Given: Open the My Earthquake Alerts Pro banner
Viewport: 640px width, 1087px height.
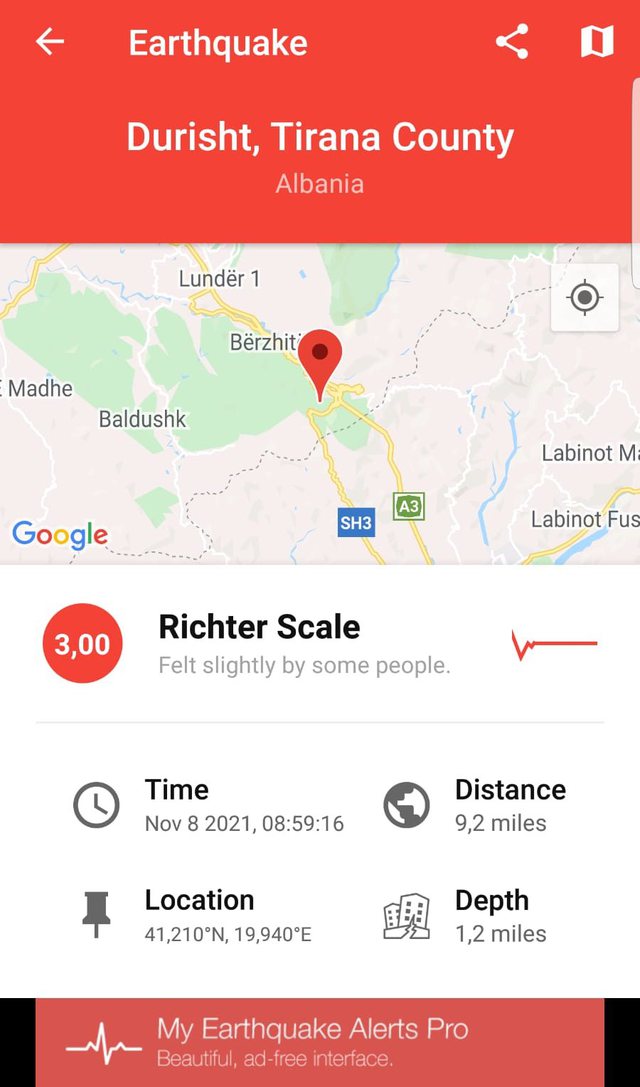Looking at the screenshot, I should pos(320,1042).
